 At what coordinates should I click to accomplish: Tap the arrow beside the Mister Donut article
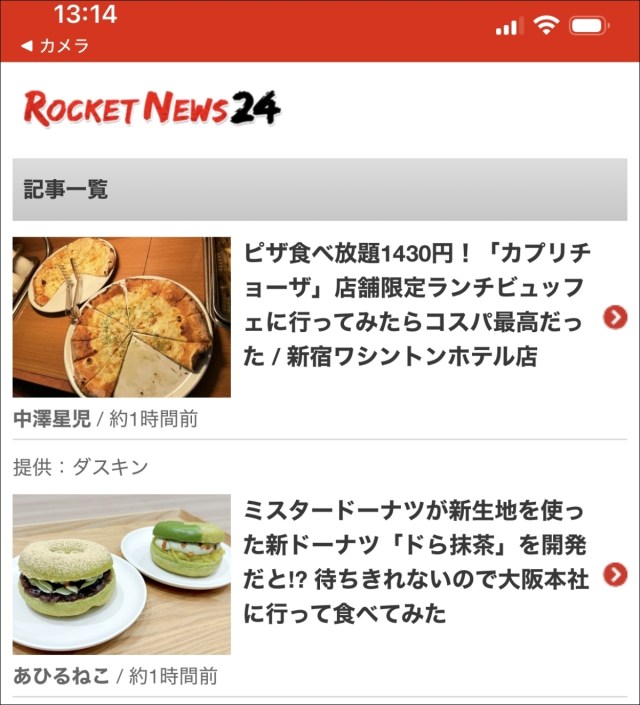click(615, 575)
